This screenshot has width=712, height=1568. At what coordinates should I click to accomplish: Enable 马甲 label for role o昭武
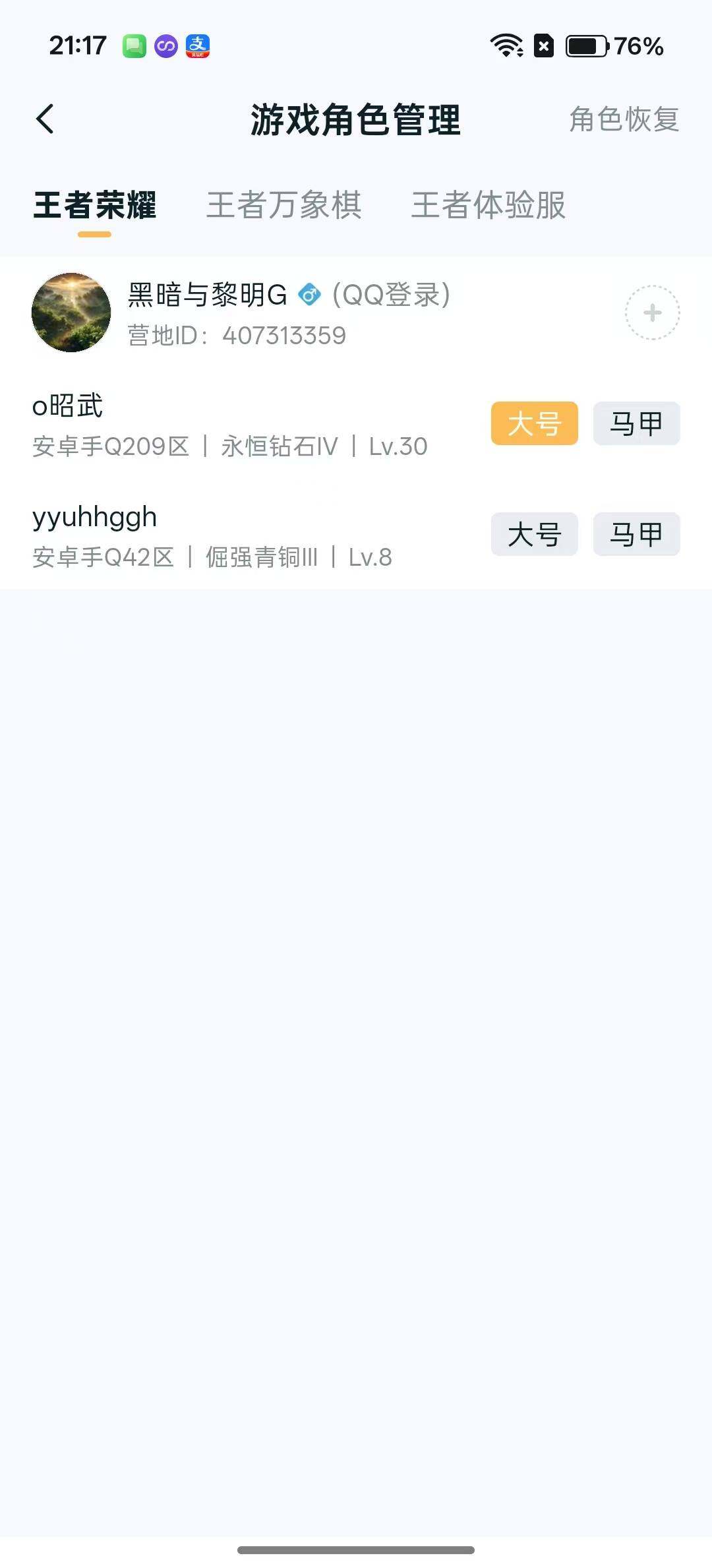coord(636,423)
